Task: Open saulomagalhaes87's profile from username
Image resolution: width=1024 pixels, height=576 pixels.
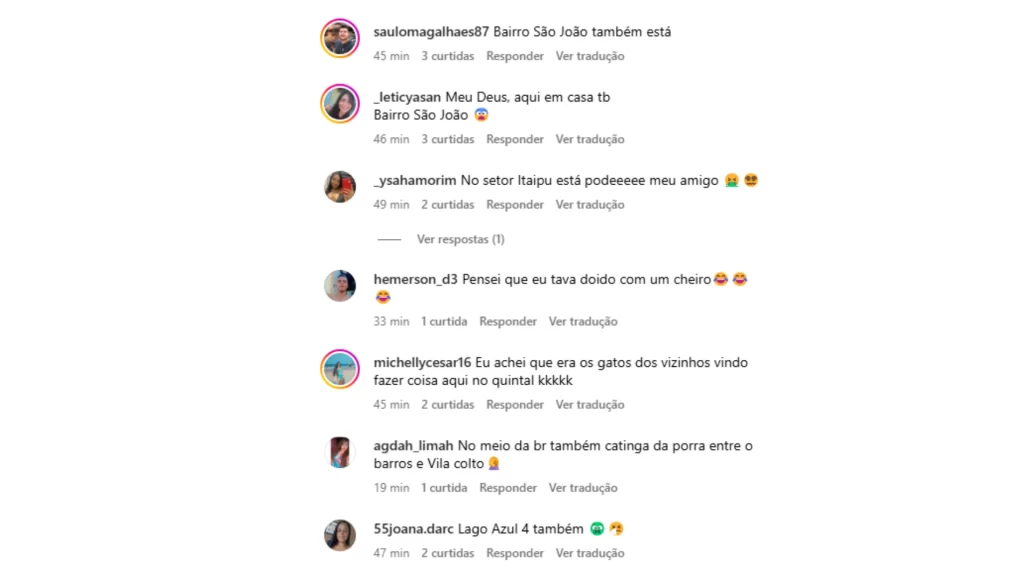Action: (431, 32)
